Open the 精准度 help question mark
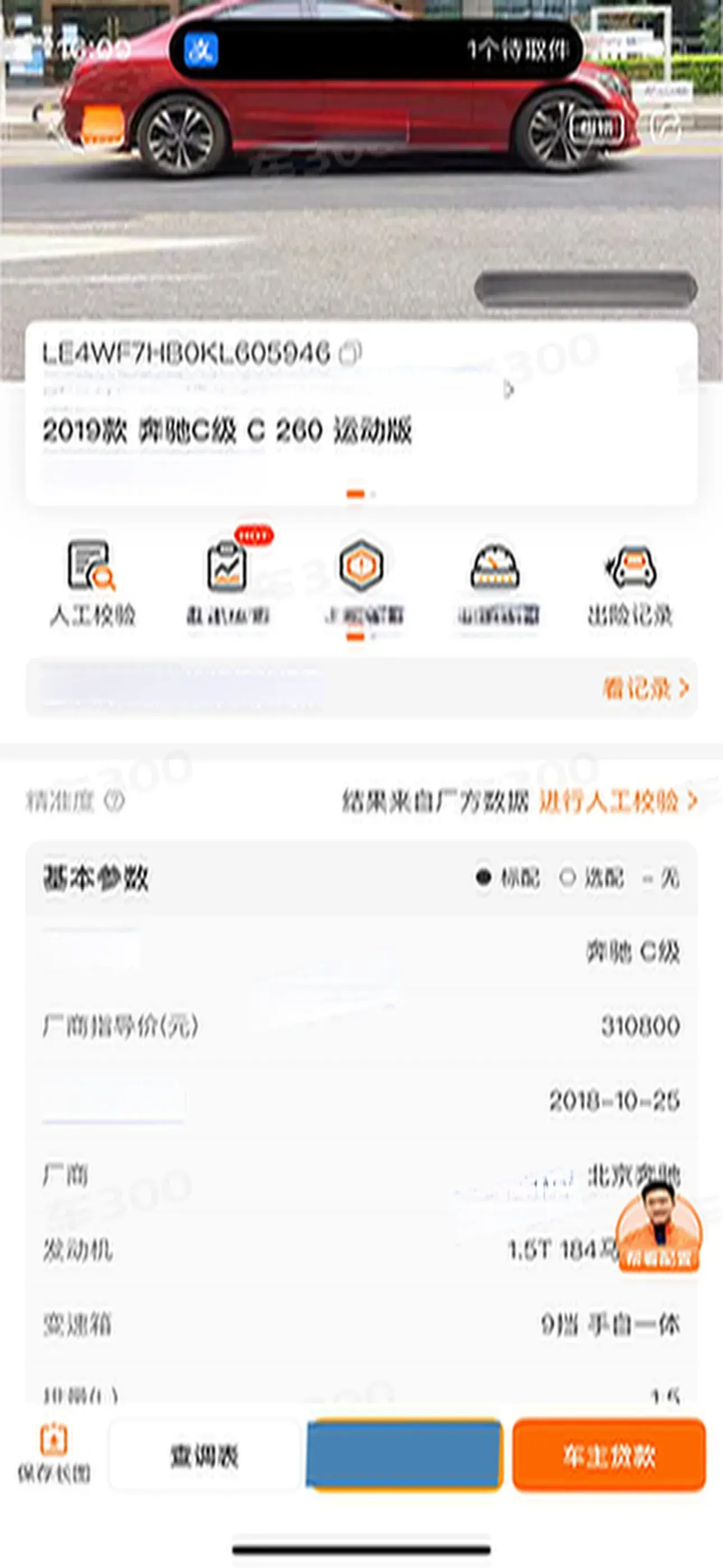The height and width of the screenshot is (1568, 723). tap(114, 801)
